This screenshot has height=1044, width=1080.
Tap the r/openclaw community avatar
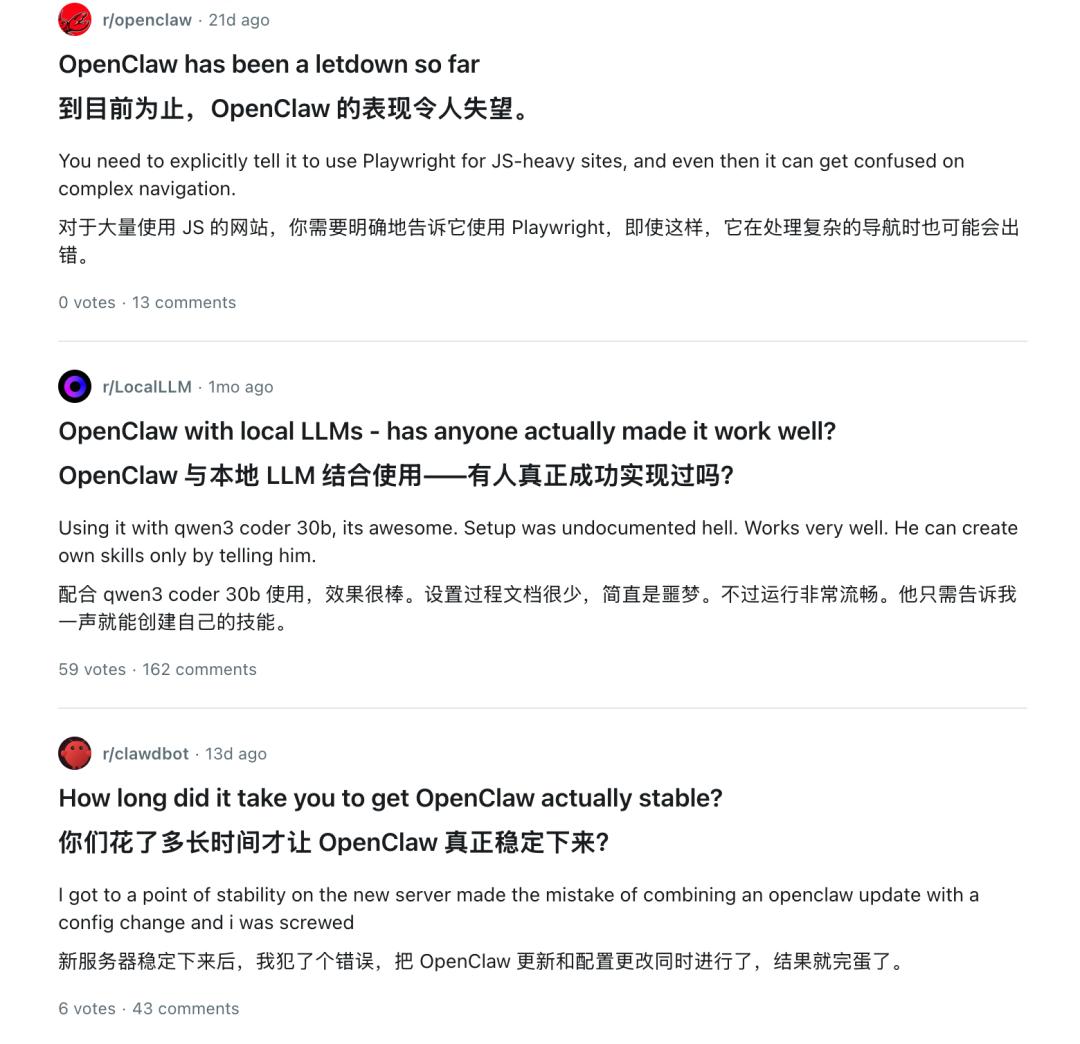(75, 19)
